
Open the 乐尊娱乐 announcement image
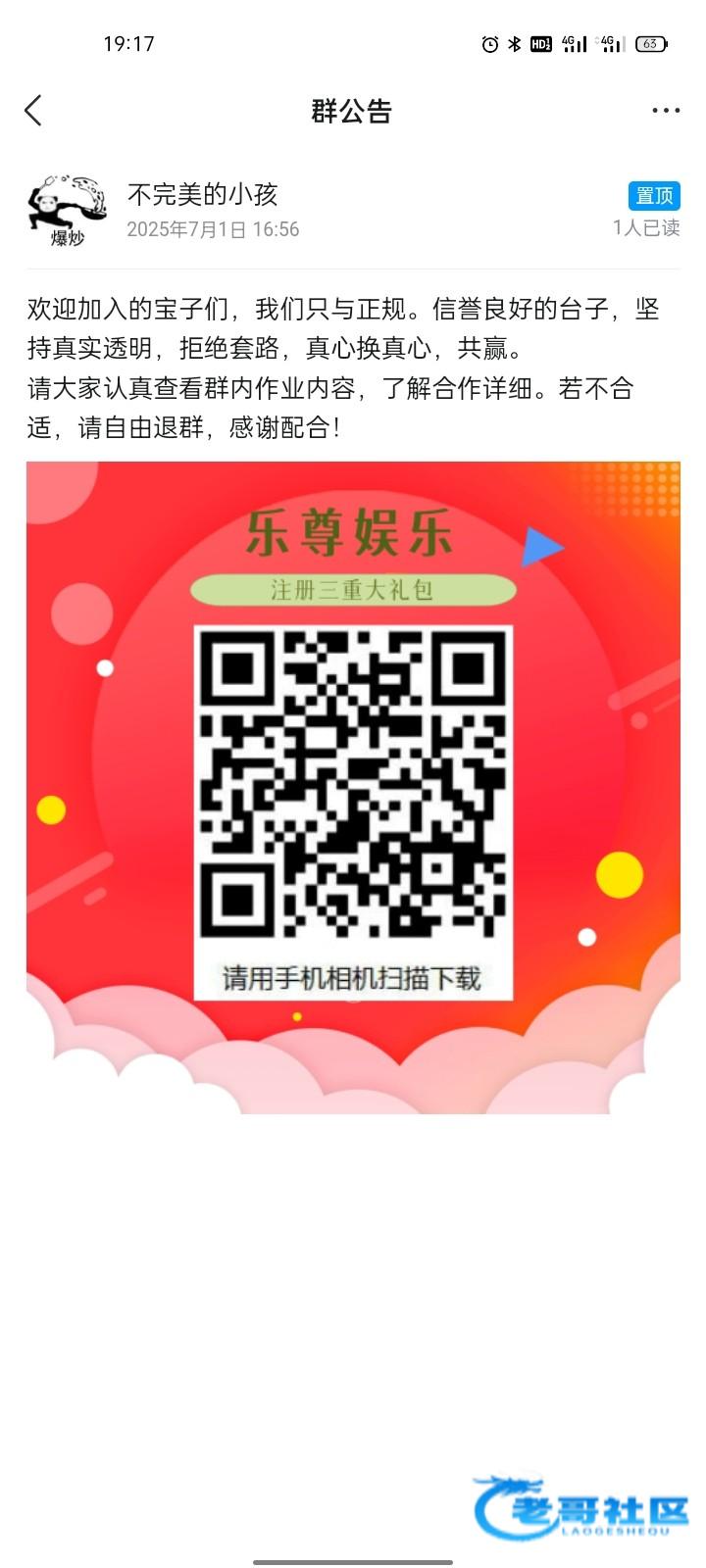(x=353, y=787)
